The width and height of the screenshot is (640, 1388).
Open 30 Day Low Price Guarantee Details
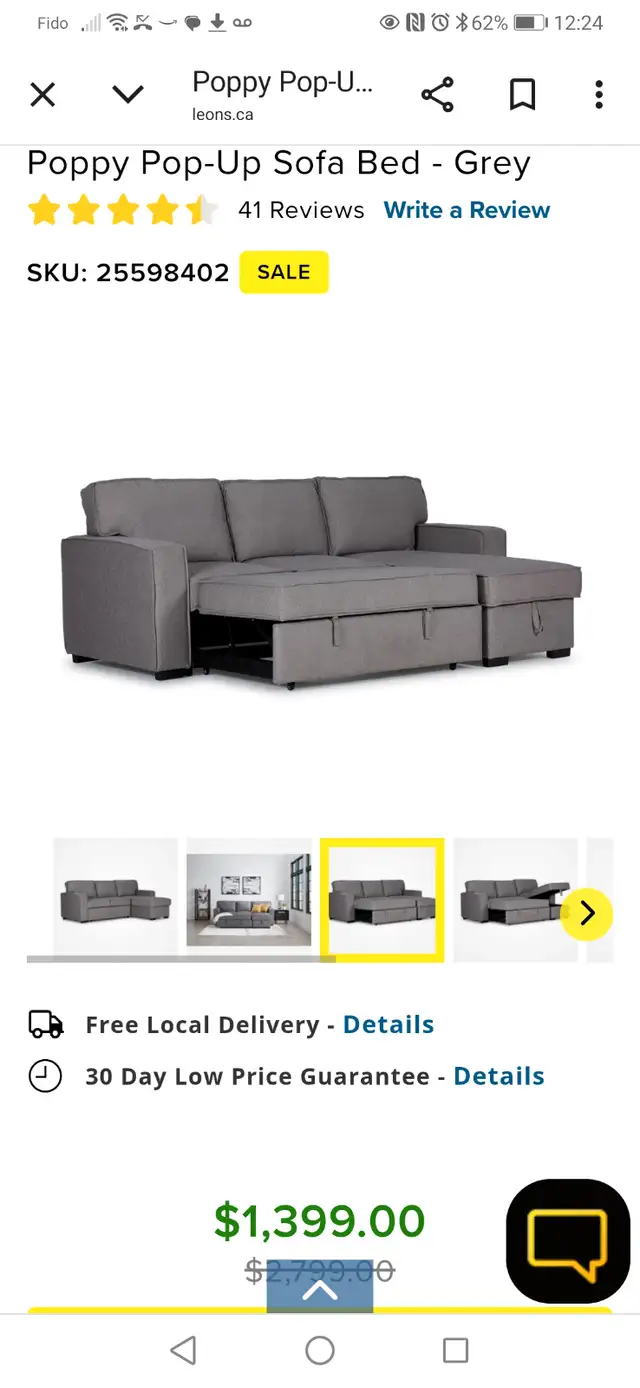(x=499, y=1077)
